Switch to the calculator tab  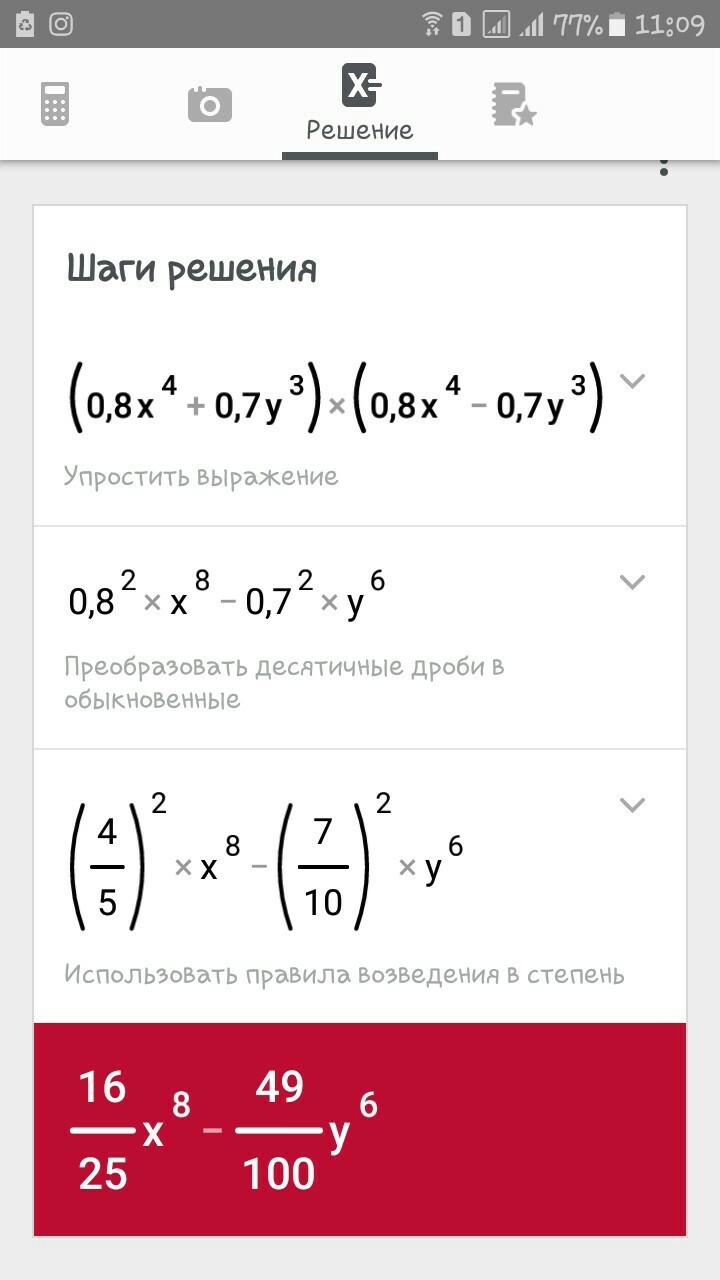55,104
